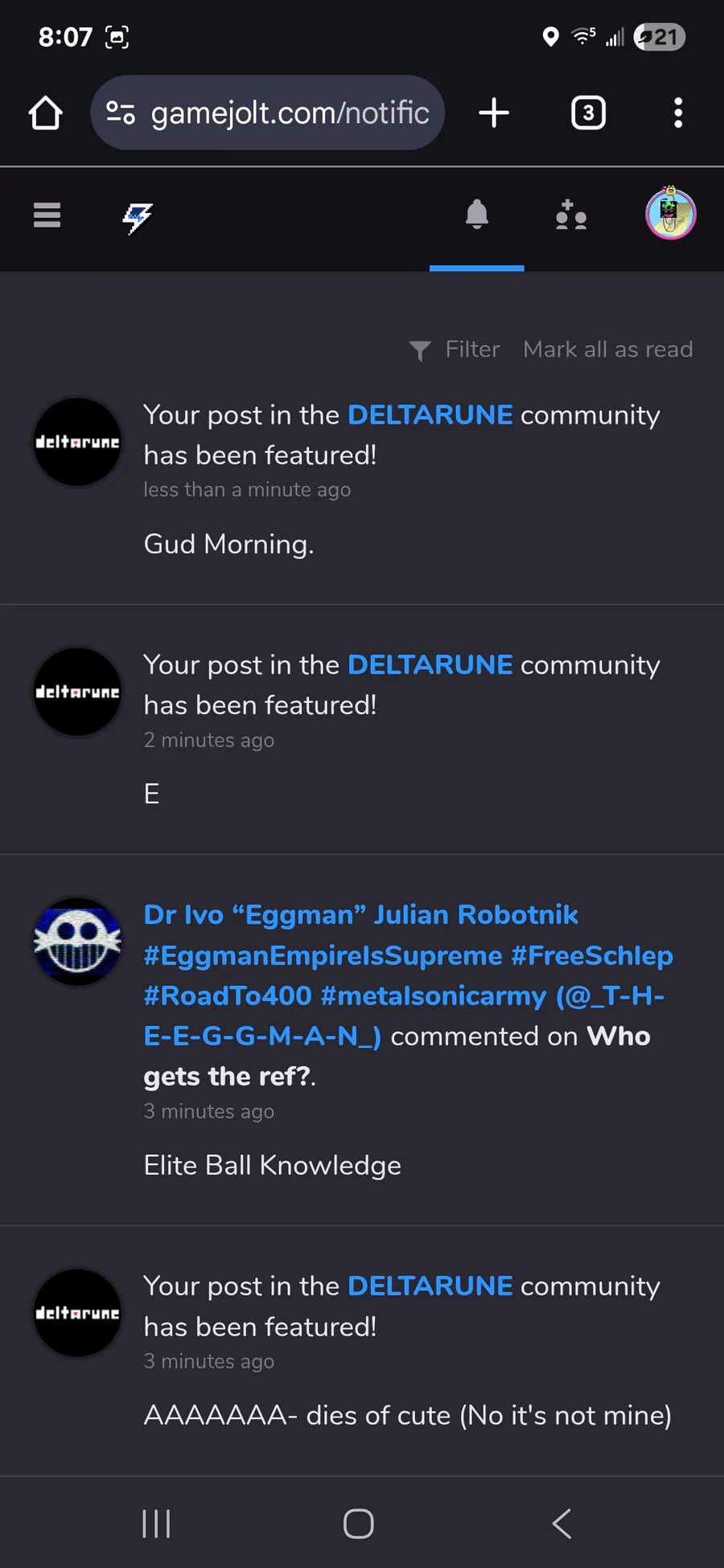Open the tab switcher showing 3 tabs
Screen dimensions: 724x1568
pyautogui.click(x=588, y=113)
